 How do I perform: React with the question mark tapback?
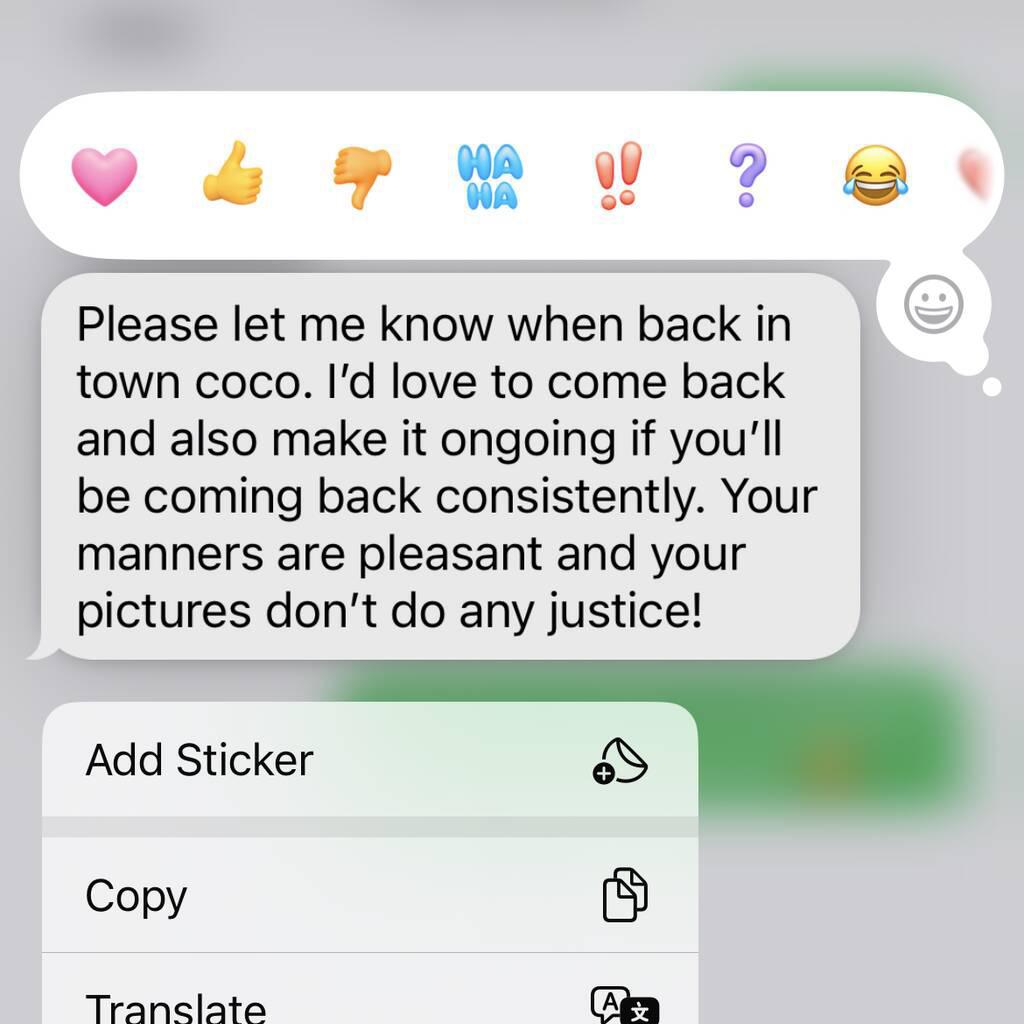point(747,174)
